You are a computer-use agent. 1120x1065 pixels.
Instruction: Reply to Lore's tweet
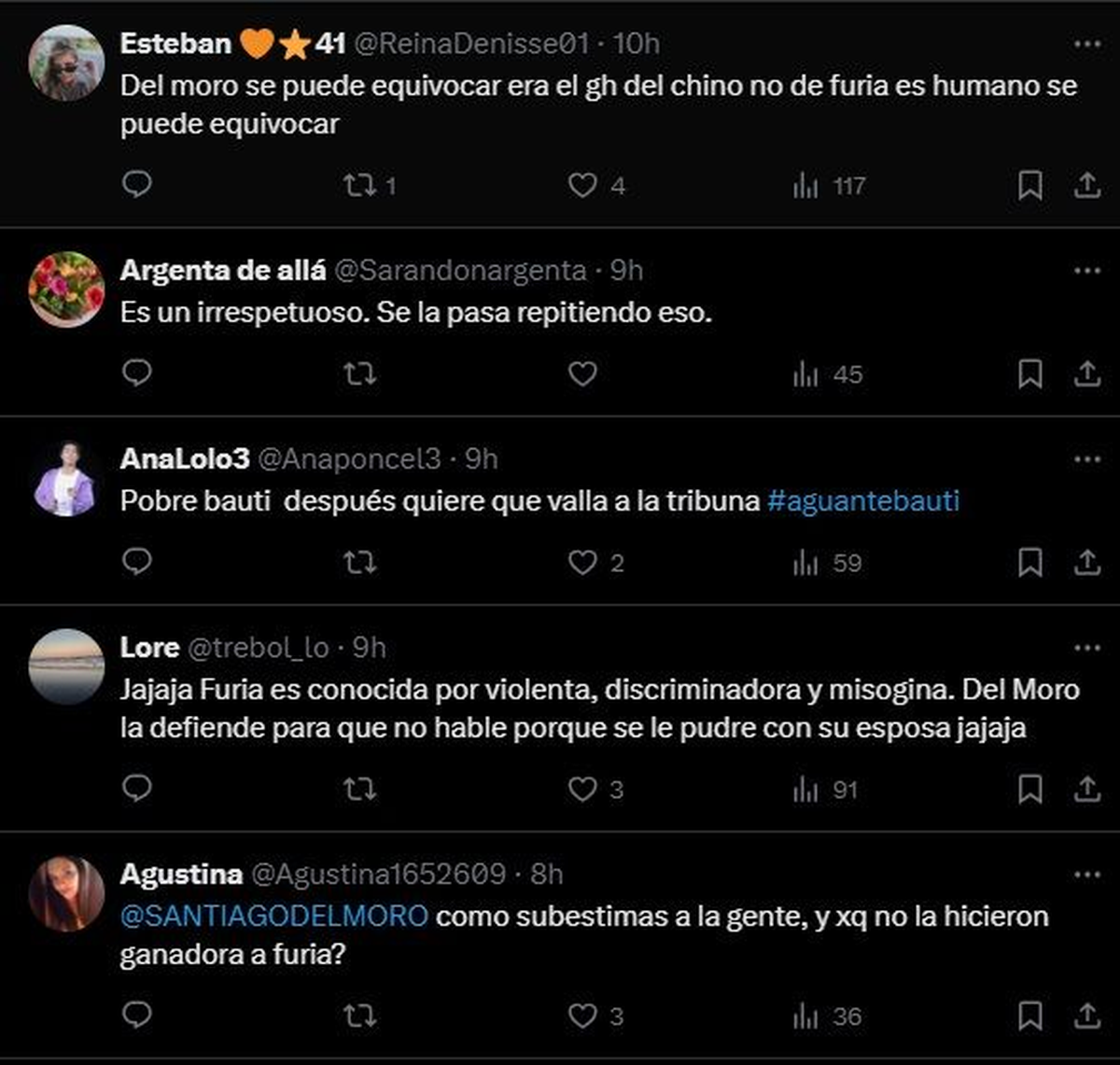tap(137, 790)
